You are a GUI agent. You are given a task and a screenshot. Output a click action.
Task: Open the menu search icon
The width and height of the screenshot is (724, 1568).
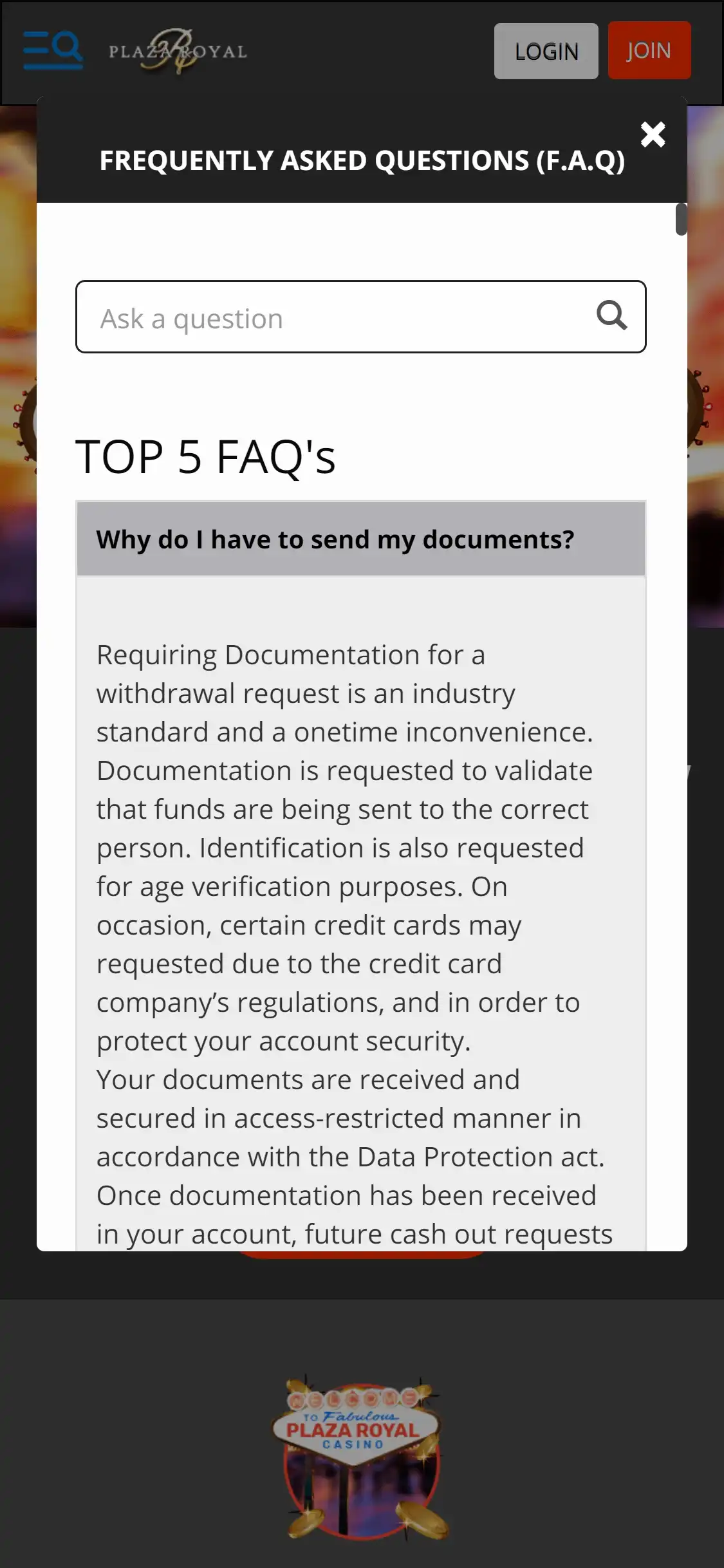coord(53,50)
